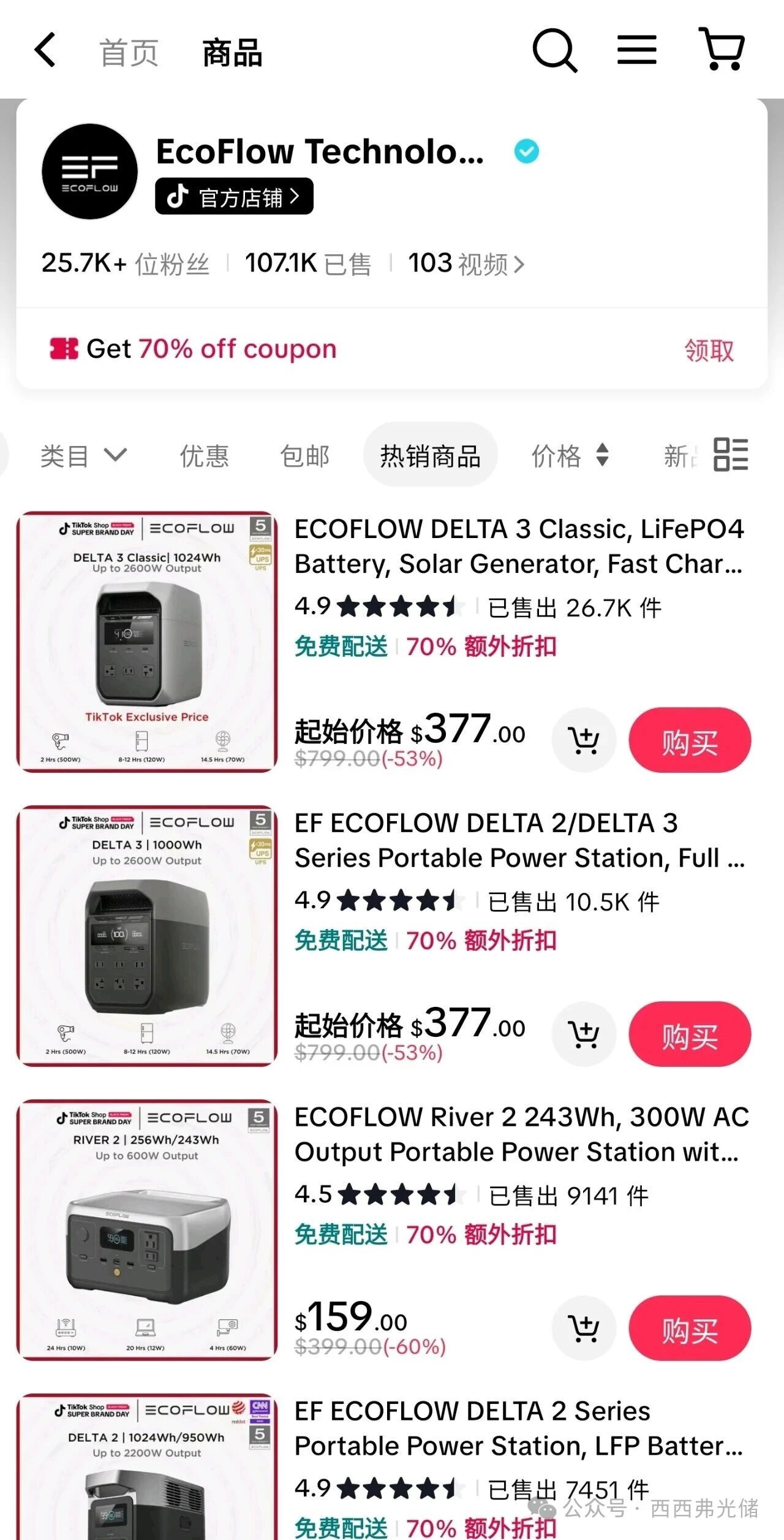
Task: Select the 优惠 filter tab
Action: (x=204, y=456)
